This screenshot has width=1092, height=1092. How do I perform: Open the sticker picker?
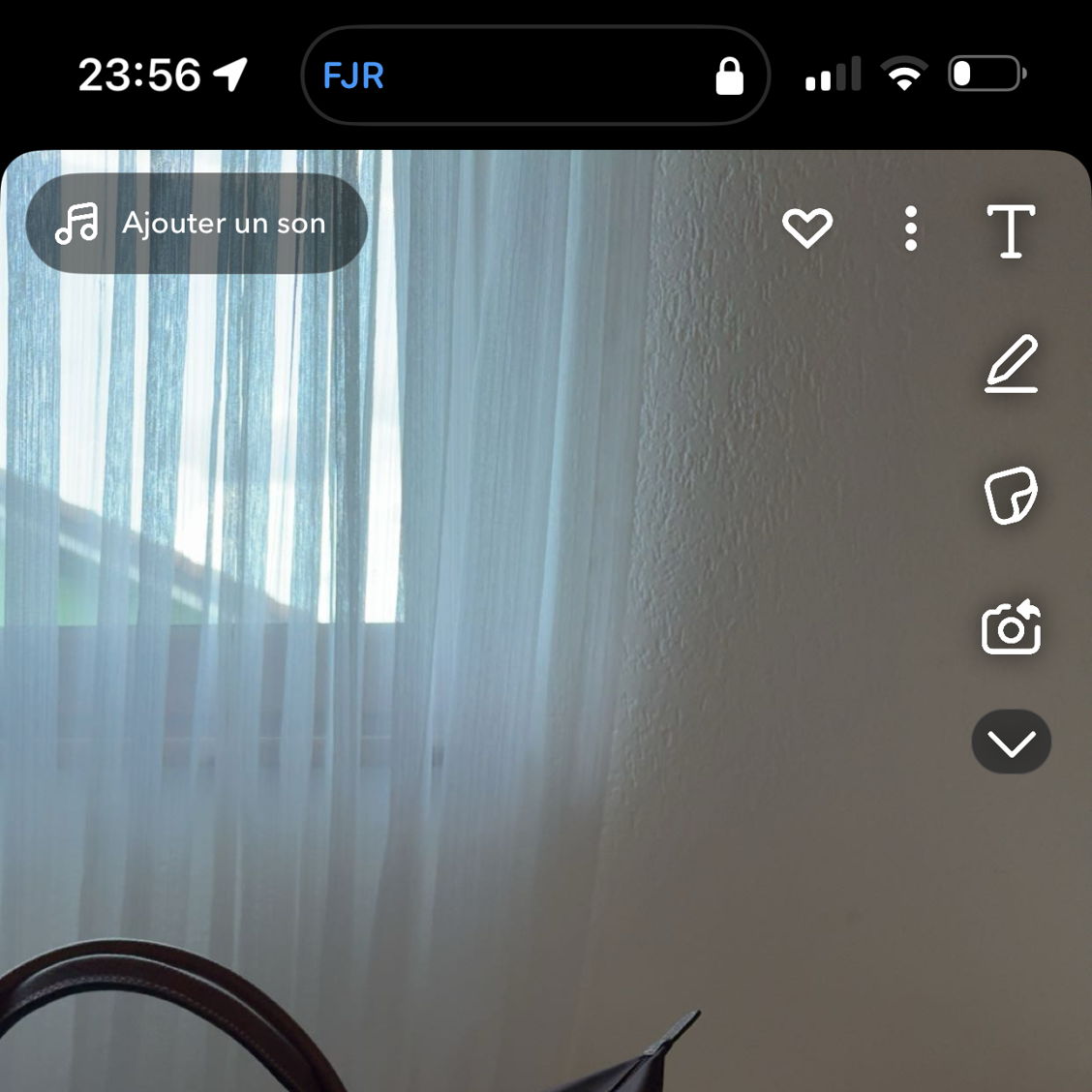(x=1011, y=496)
